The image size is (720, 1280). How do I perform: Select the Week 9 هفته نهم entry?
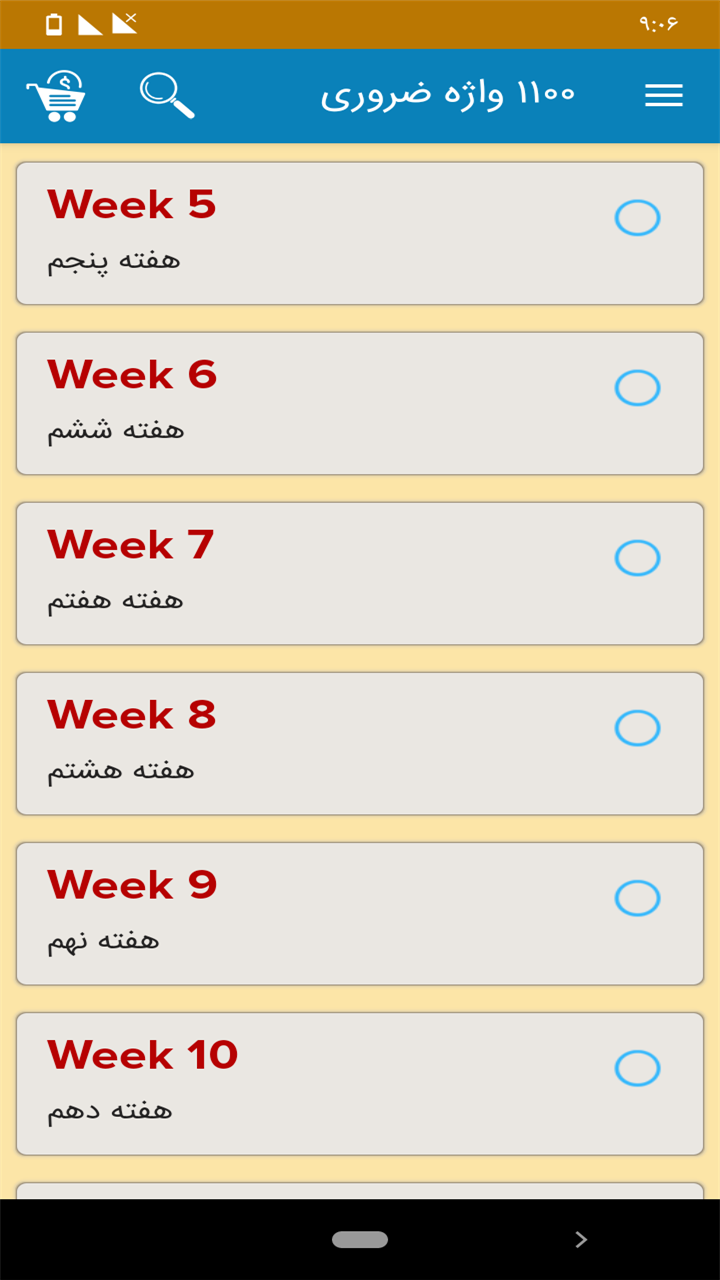point(360,912)
